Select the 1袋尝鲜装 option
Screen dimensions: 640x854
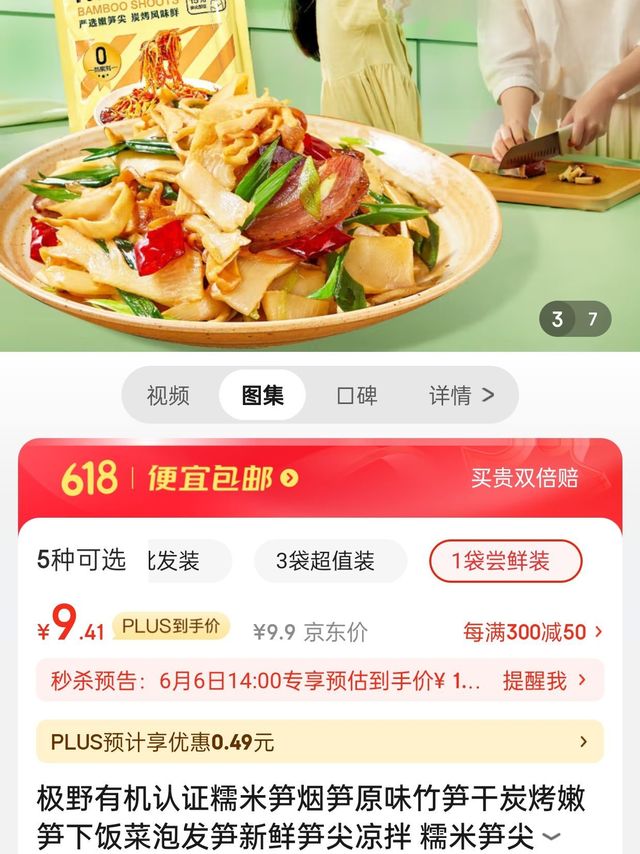coord(505,560)
